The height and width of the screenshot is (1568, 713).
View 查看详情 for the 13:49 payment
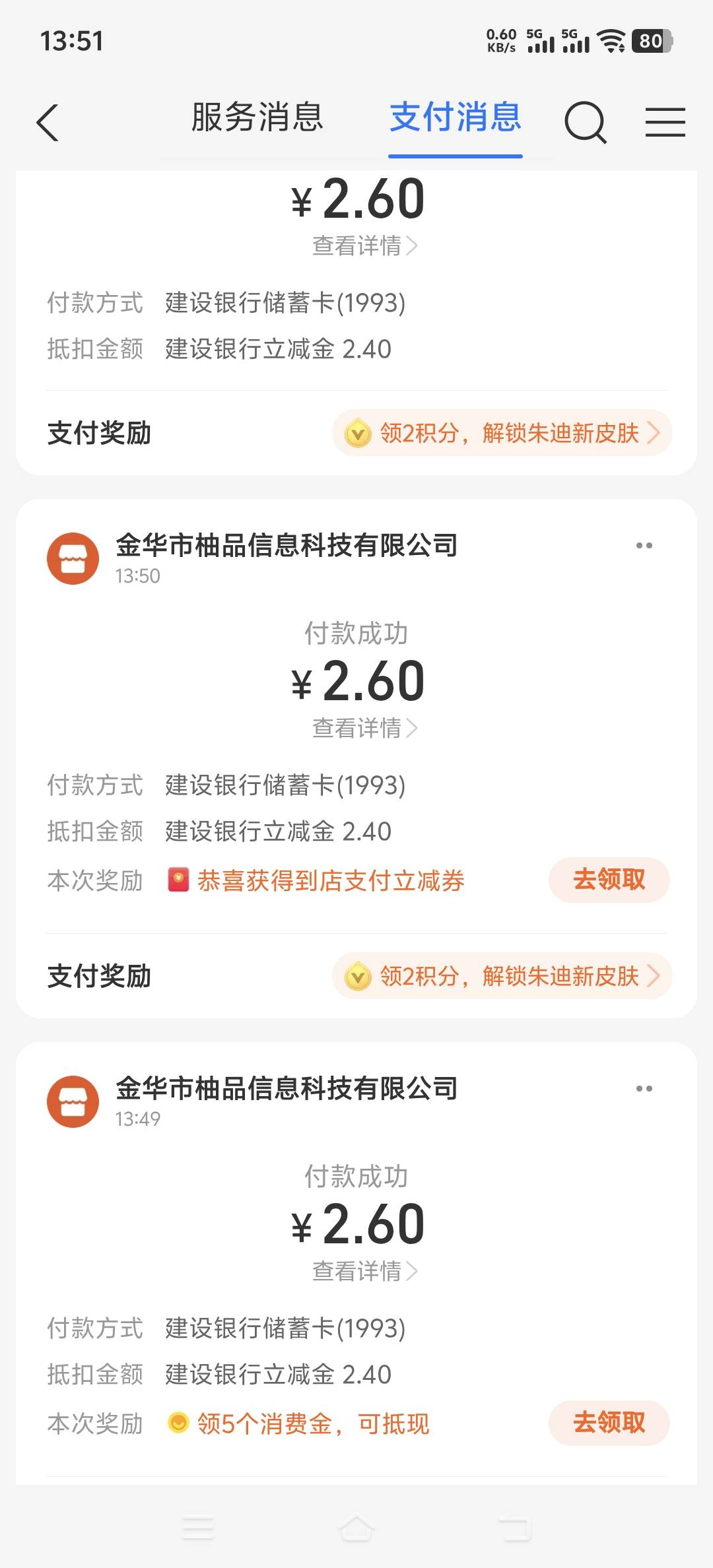(x=364, y=1271)
